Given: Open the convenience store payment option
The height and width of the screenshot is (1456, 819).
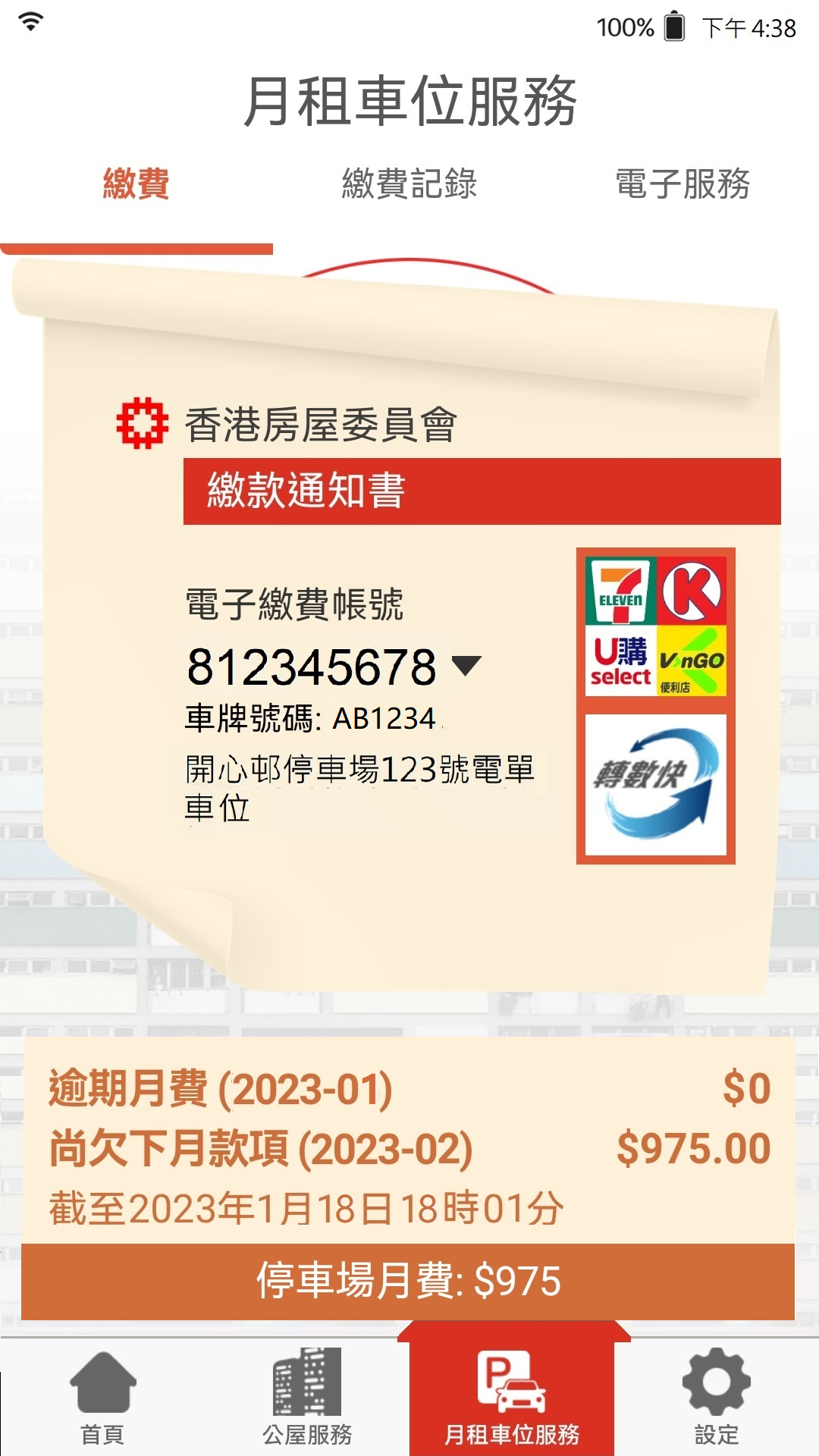Looking at the screenshot, I should coord(656,626).
